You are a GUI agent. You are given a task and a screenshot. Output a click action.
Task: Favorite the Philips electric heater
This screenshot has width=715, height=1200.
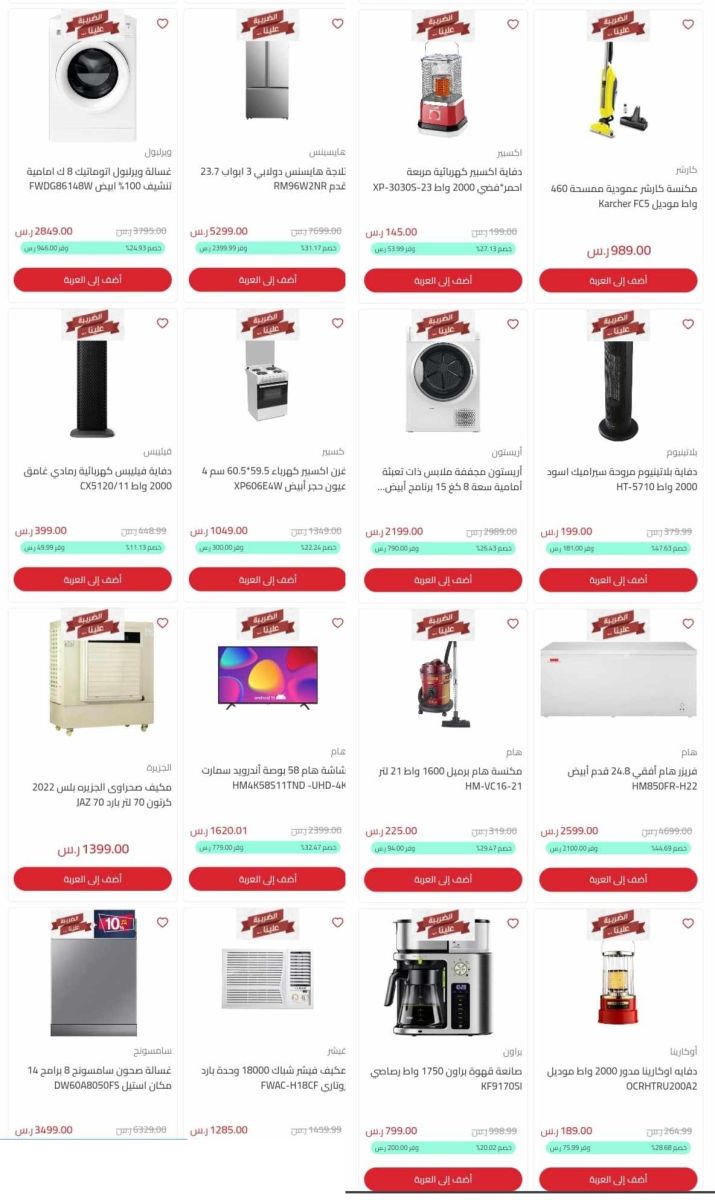162,324
